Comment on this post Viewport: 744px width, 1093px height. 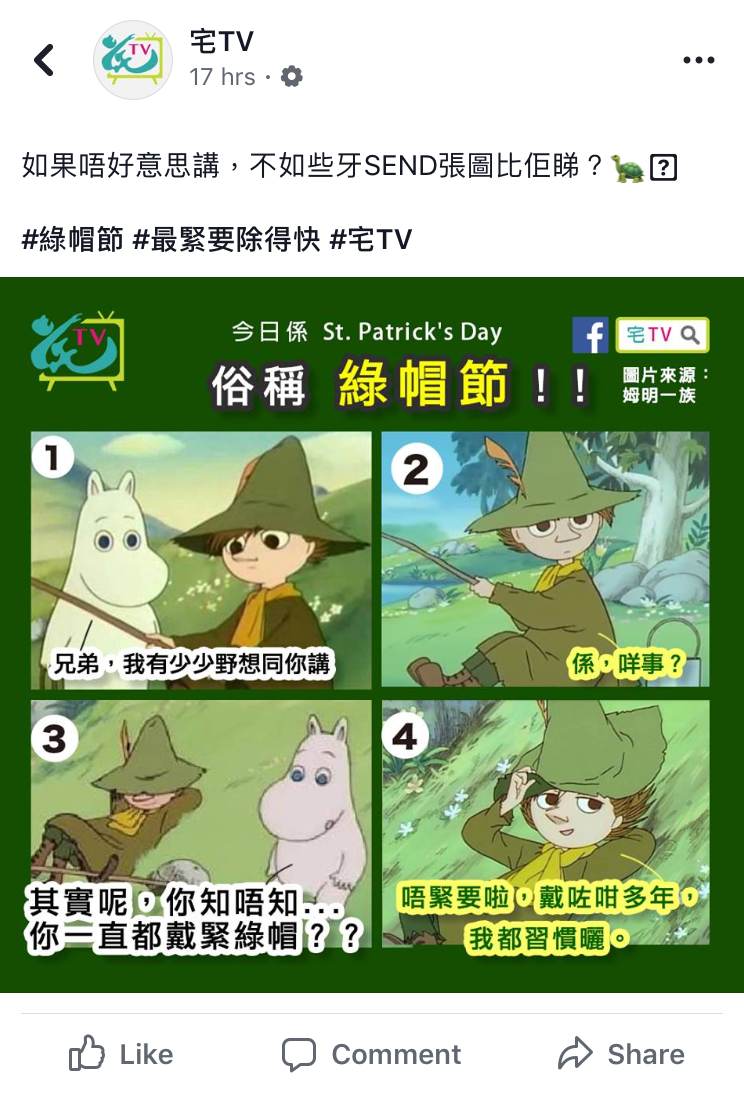tap(372, 1054)
